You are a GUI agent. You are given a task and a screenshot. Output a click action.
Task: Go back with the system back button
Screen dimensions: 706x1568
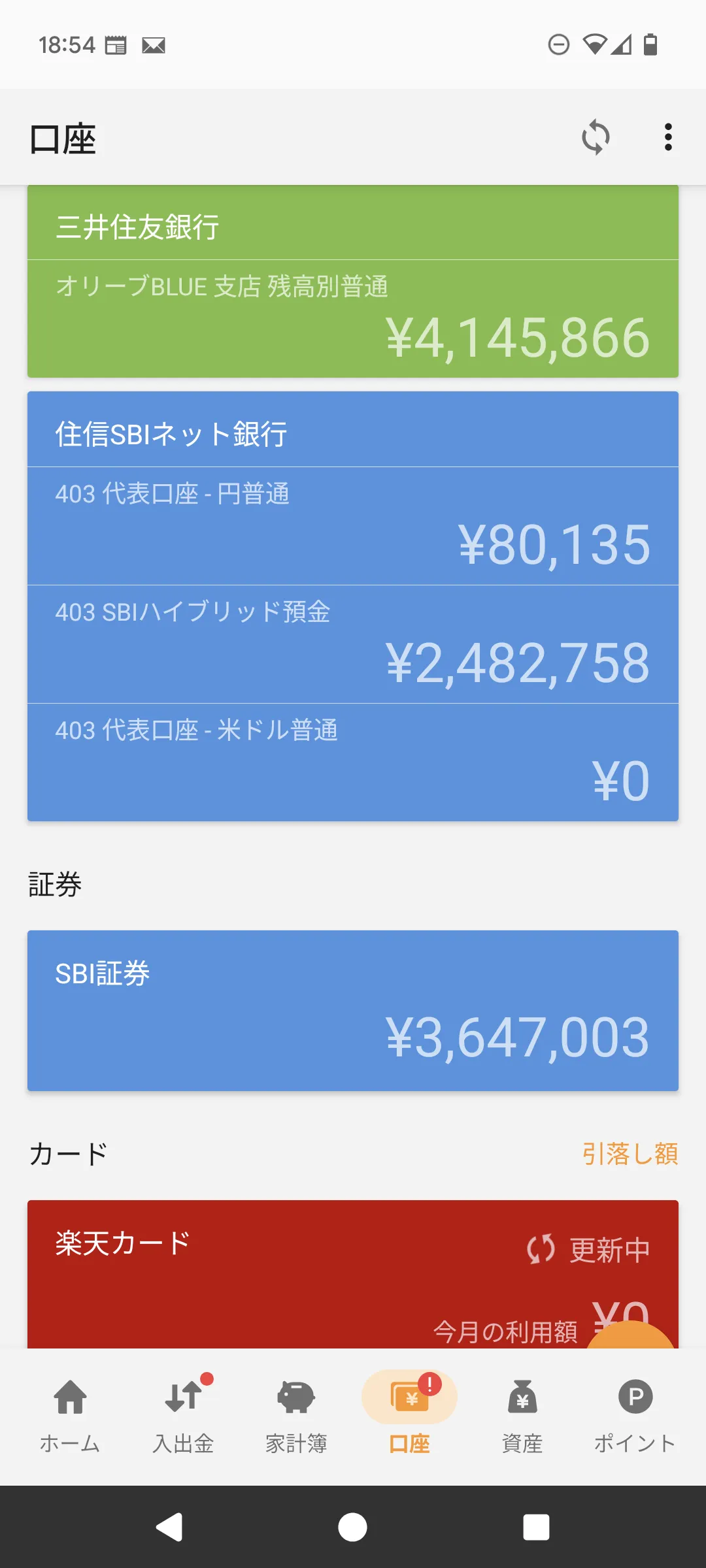pyautogui.click(x=169, y=1527)
